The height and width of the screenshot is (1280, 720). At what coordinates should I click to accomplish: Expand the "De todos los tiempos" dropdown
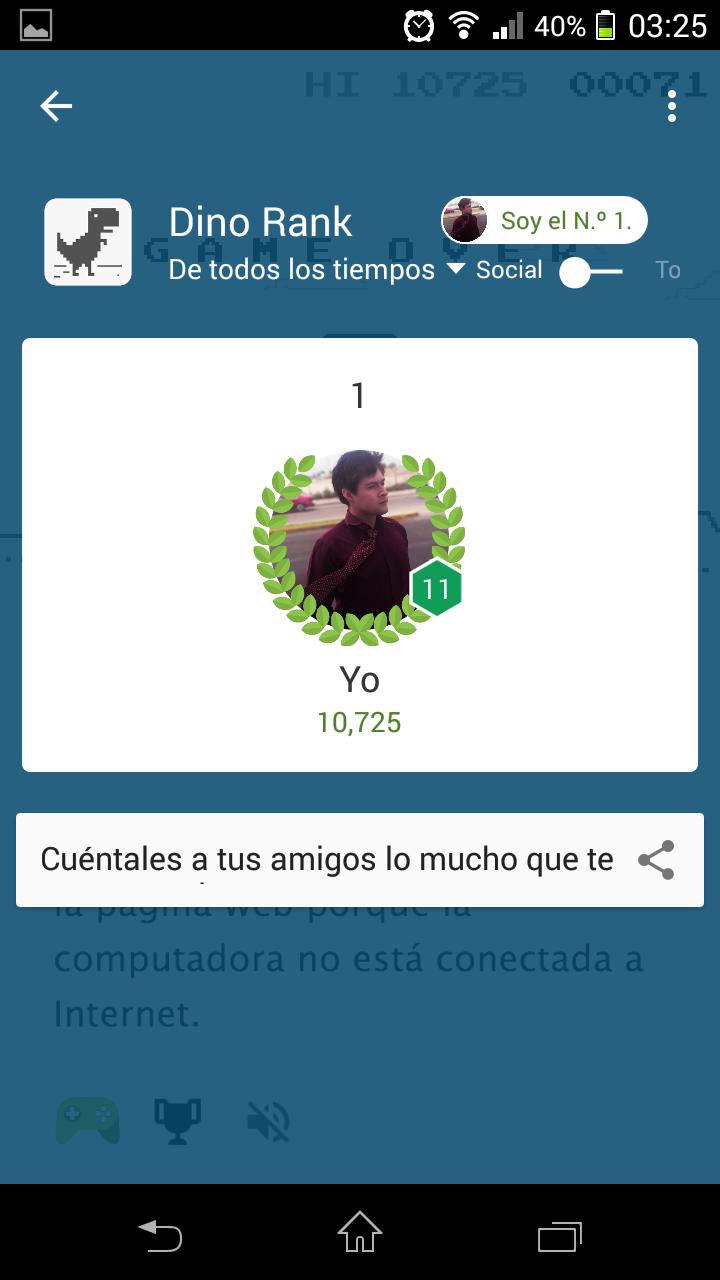point(315,270)
